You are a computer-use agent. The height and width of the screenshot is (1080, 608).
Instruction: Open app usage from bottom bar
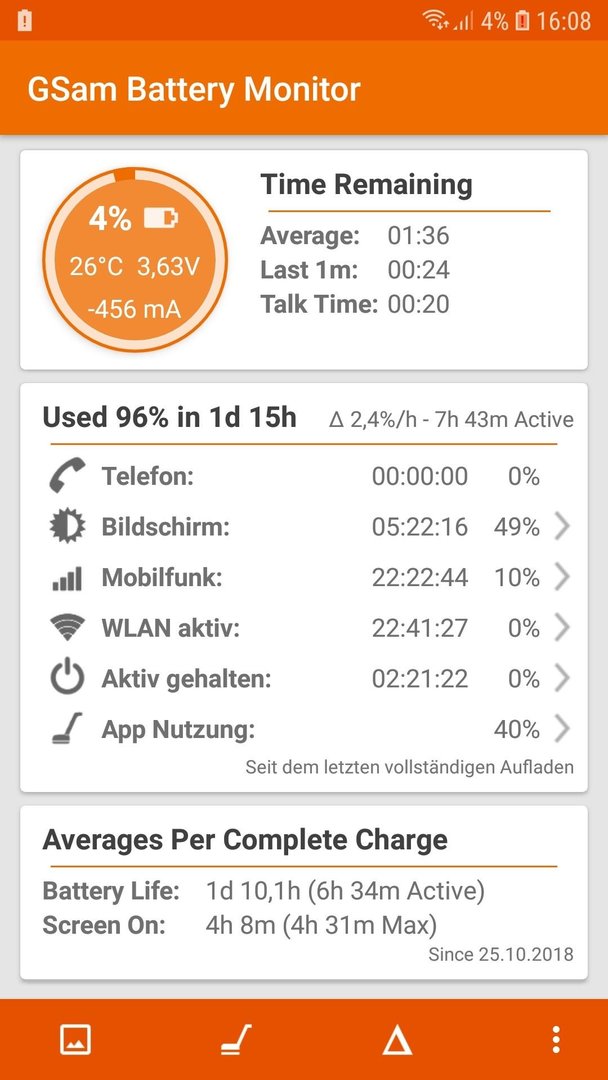[236, 1040]
